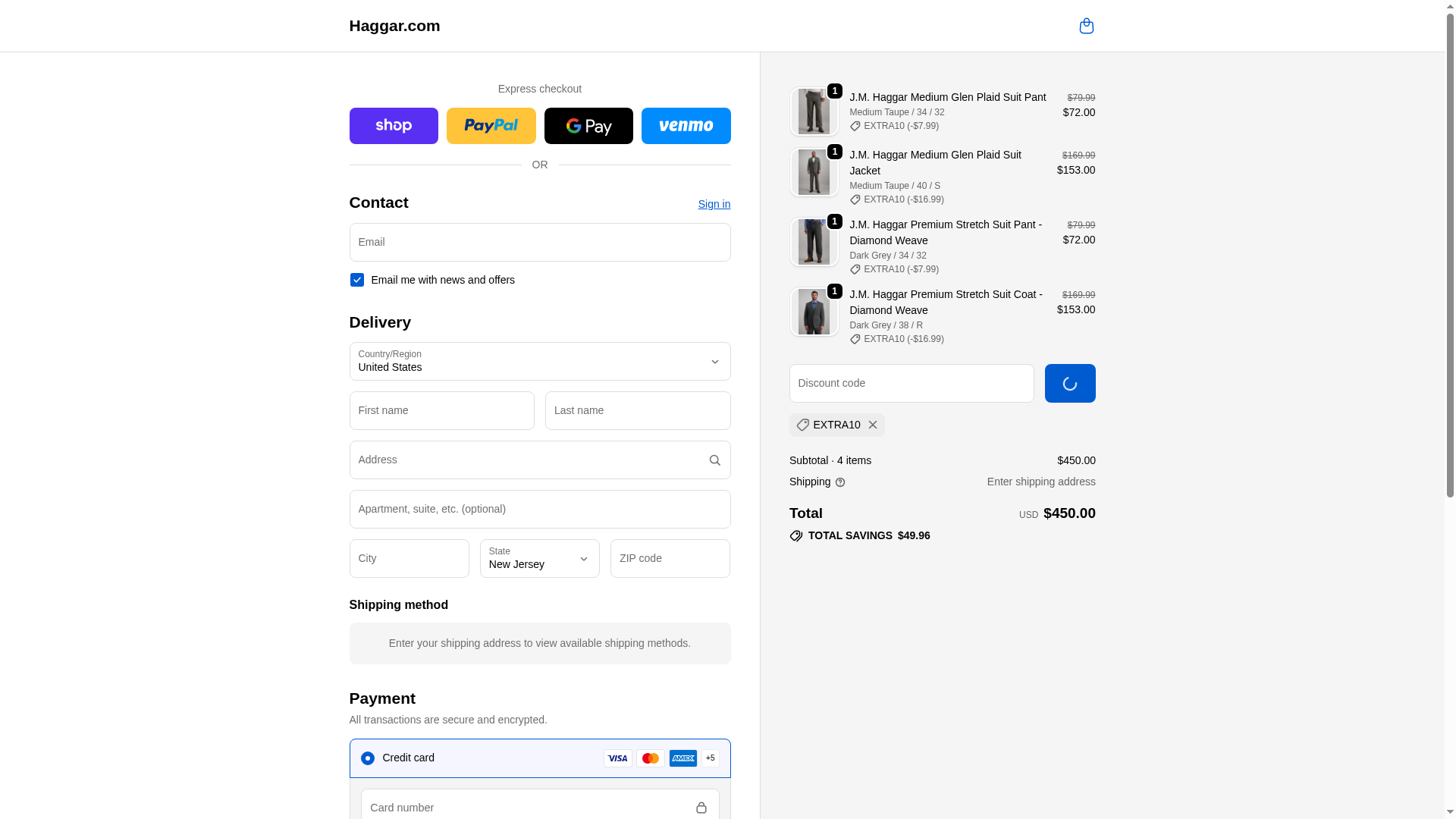1456x819 pixels.
Task: Choose PayPal express checkout
Action: point(491,126)
